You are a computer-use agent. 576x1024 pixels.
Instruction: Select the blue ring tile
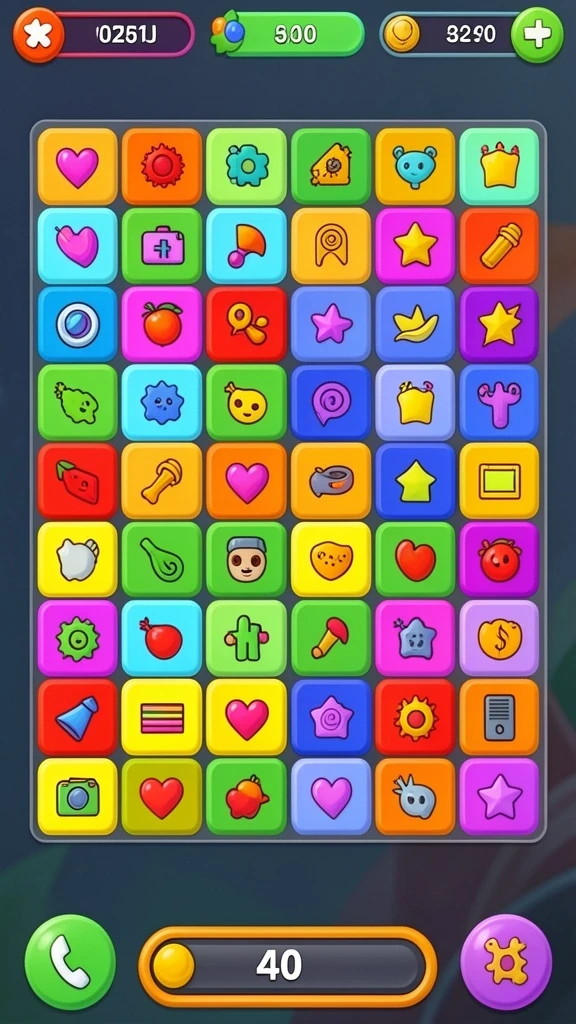[x=77, y=325]
